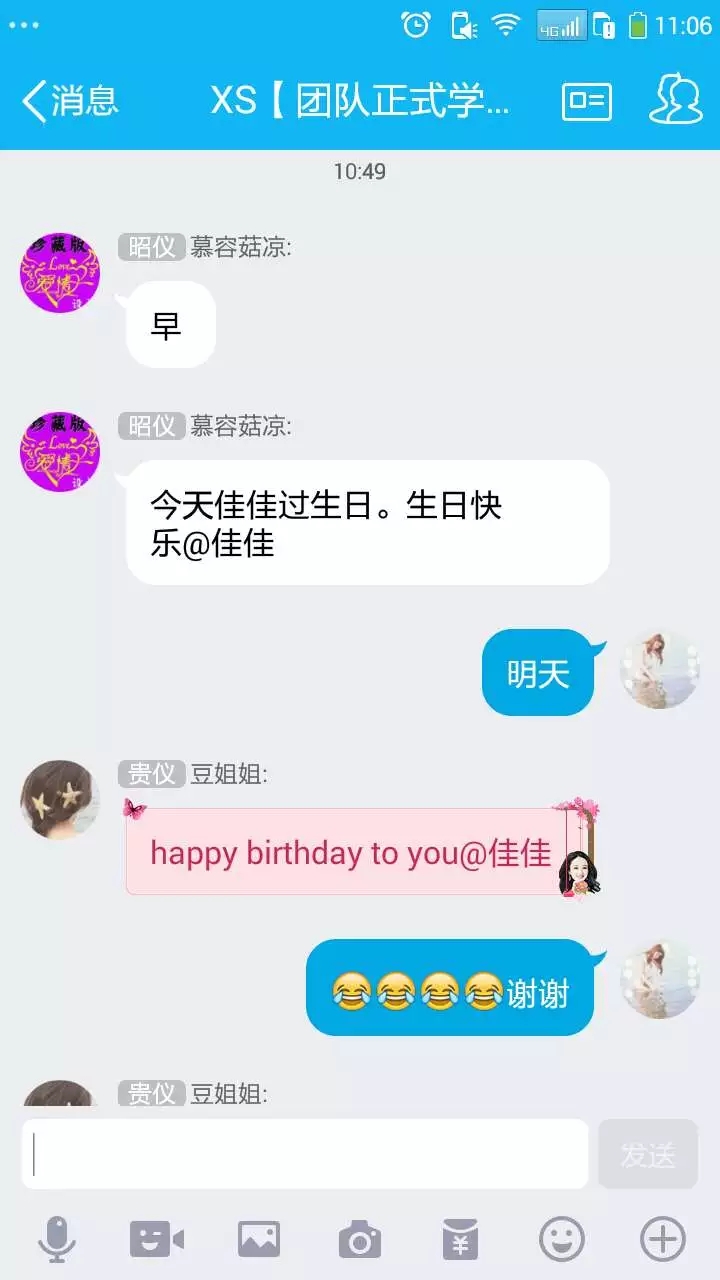Tap my avatar beside 明天 message
Screen dimensions: 720x1280
click(x=659, y=669)
